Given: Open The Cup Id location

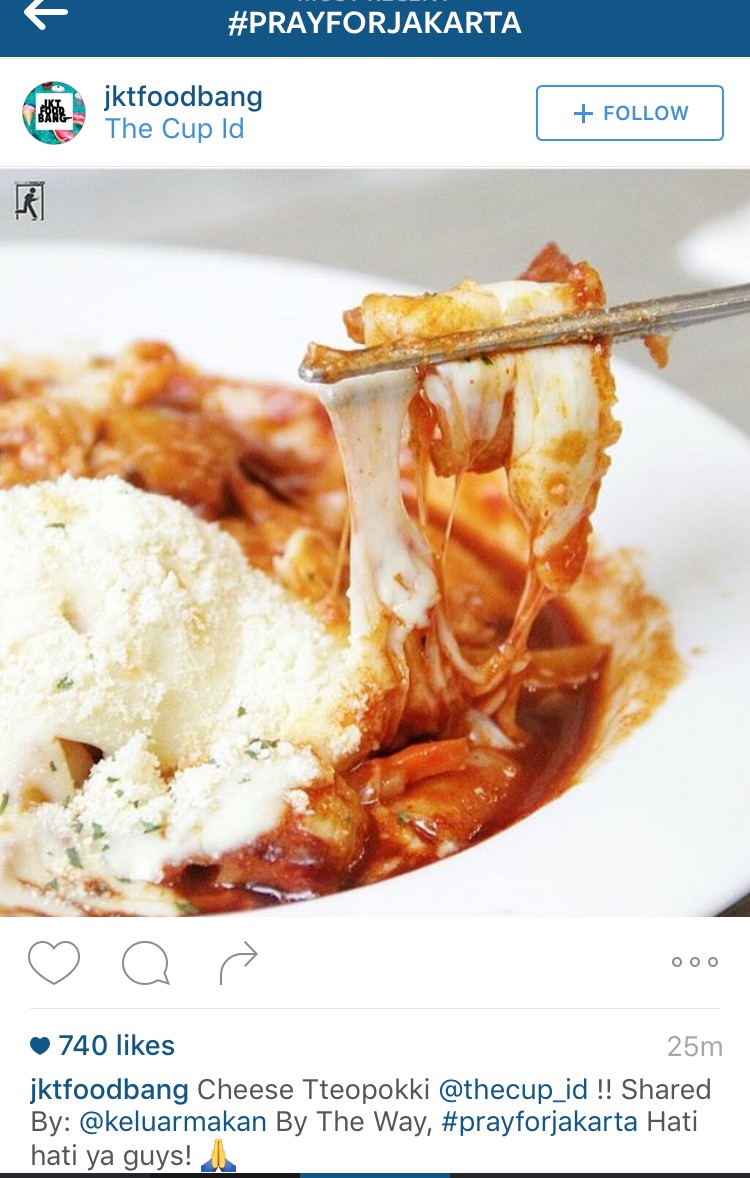Looking at the screenshot, I should click(175, 129).
